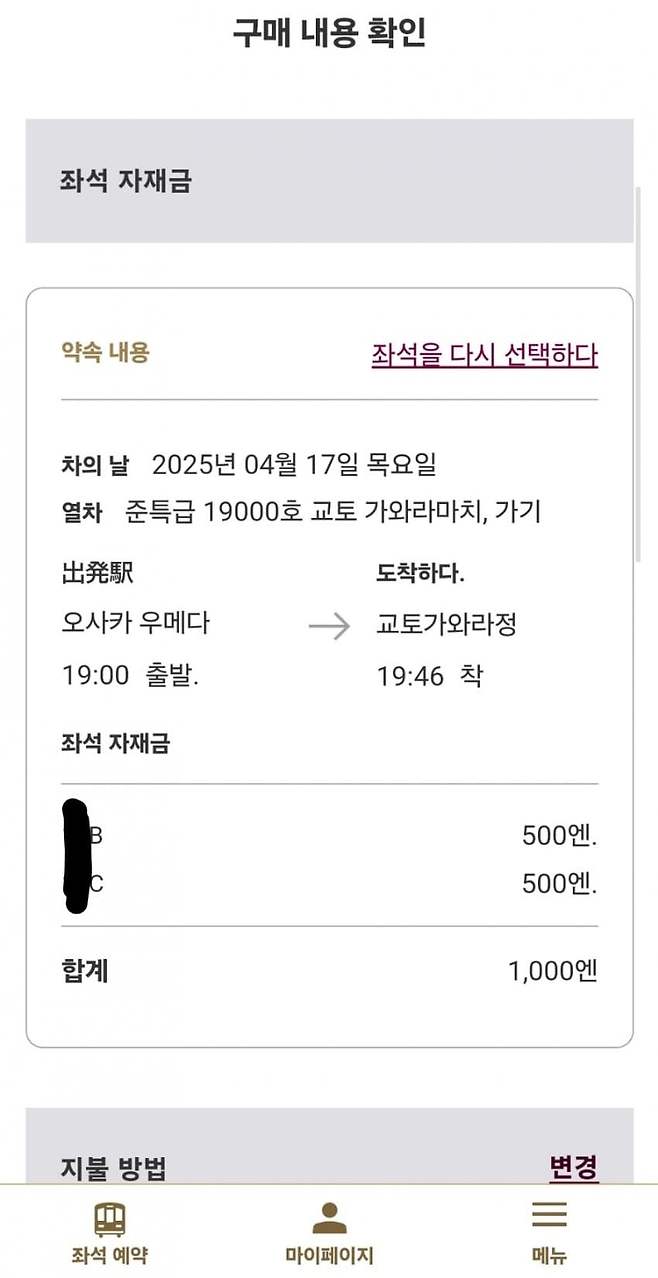Tap the '좌석을 다시 선택하다' link

(484, 355)
